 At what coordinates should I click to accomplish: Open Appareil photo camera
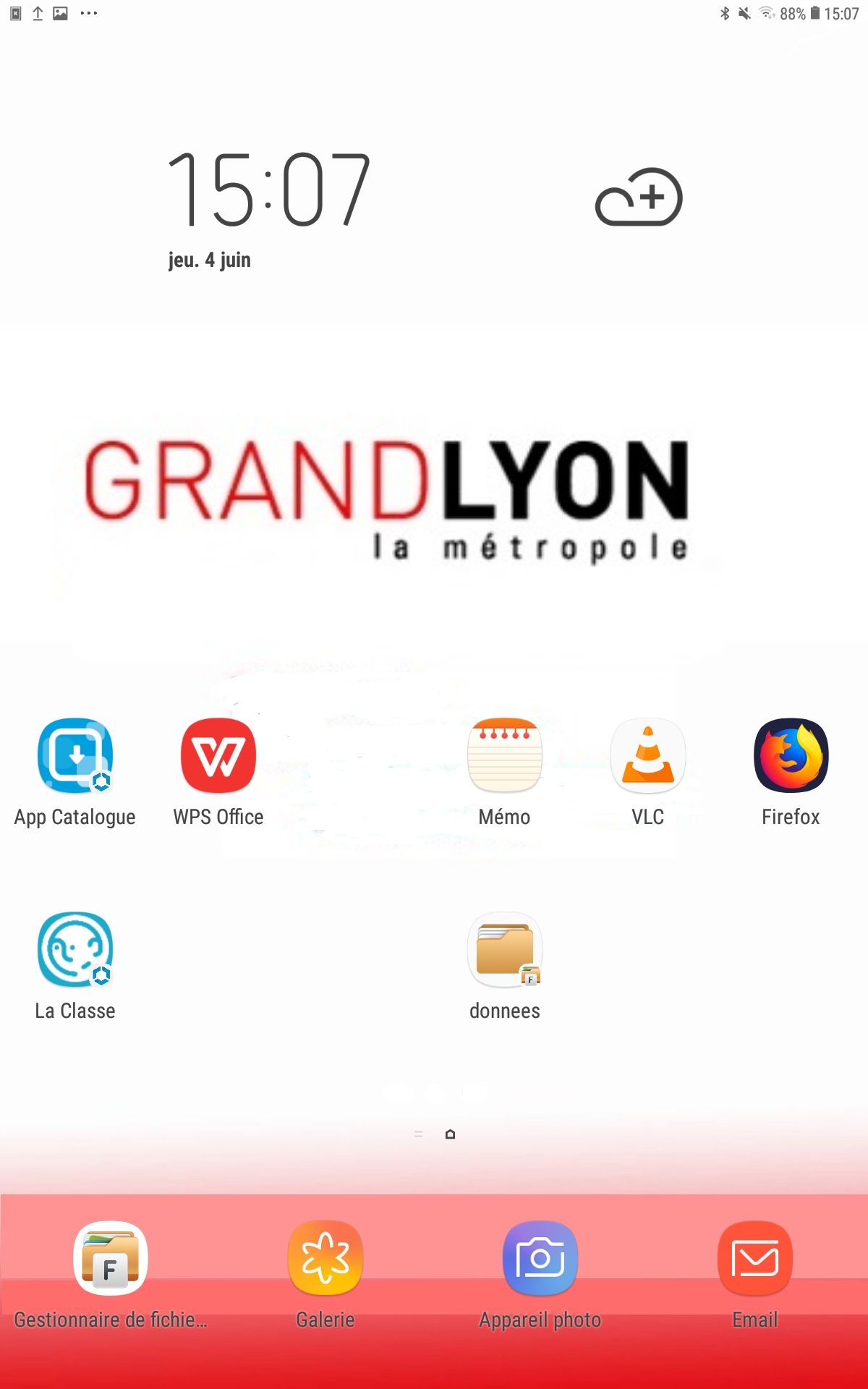pyautogui.click(x=540, y=1259)
